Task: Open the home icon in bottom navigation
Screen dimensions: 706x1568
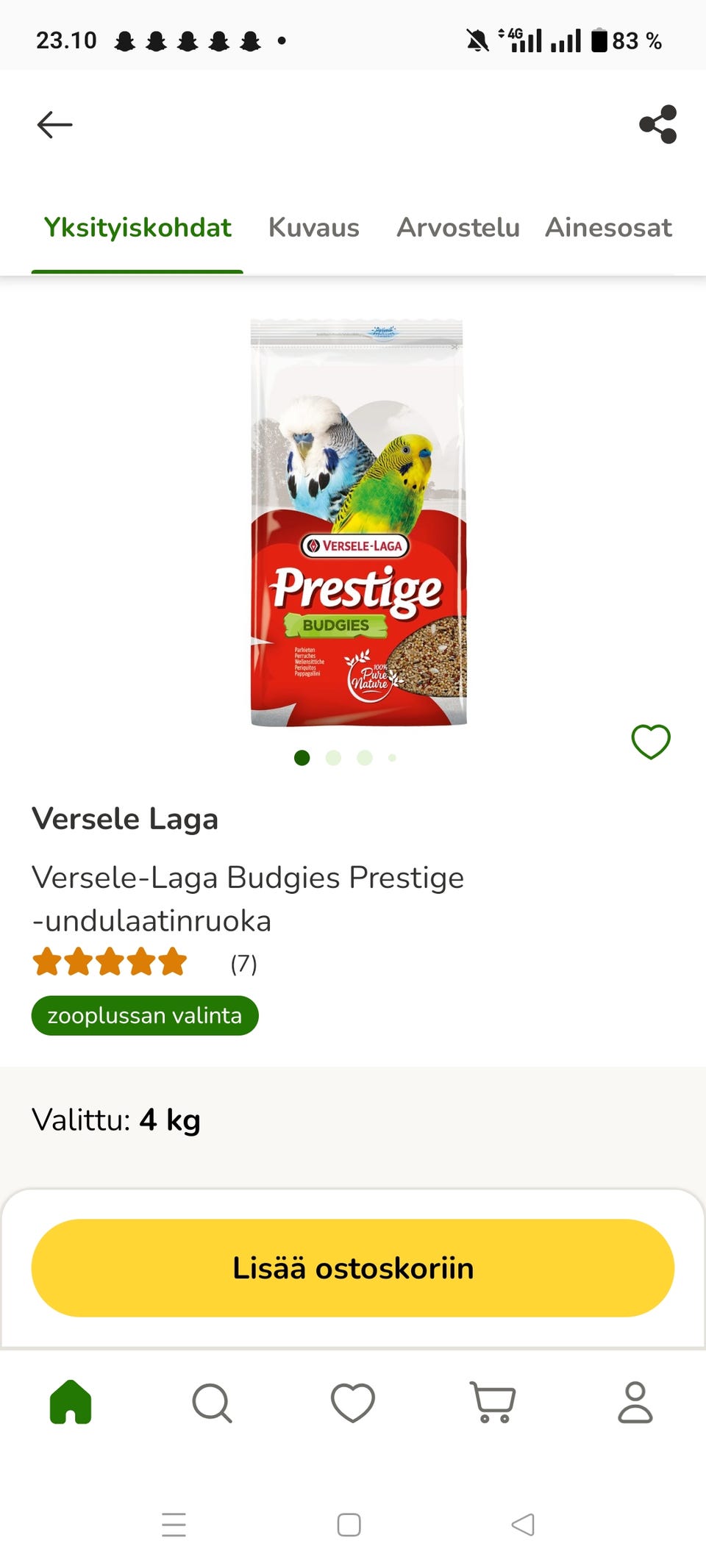Action: (71, 1402)
